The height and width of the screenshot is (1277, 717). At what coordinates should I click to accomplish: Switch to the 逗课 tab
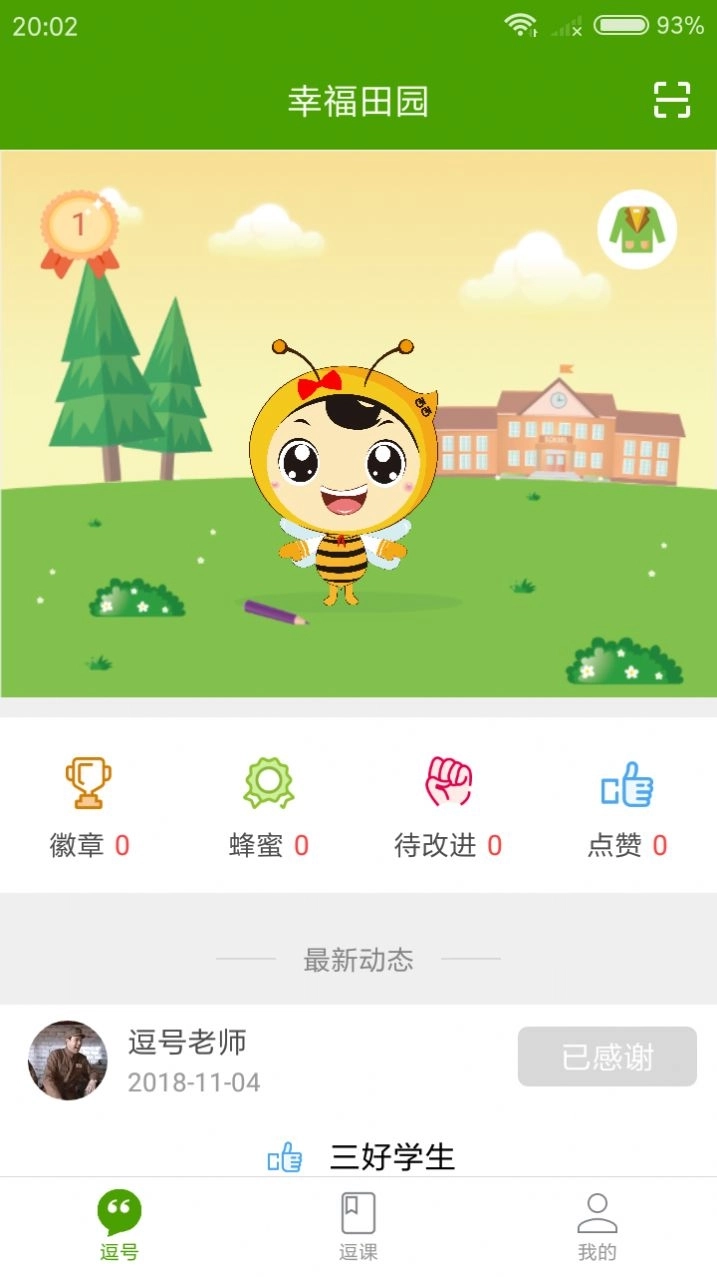[358, 1226]
